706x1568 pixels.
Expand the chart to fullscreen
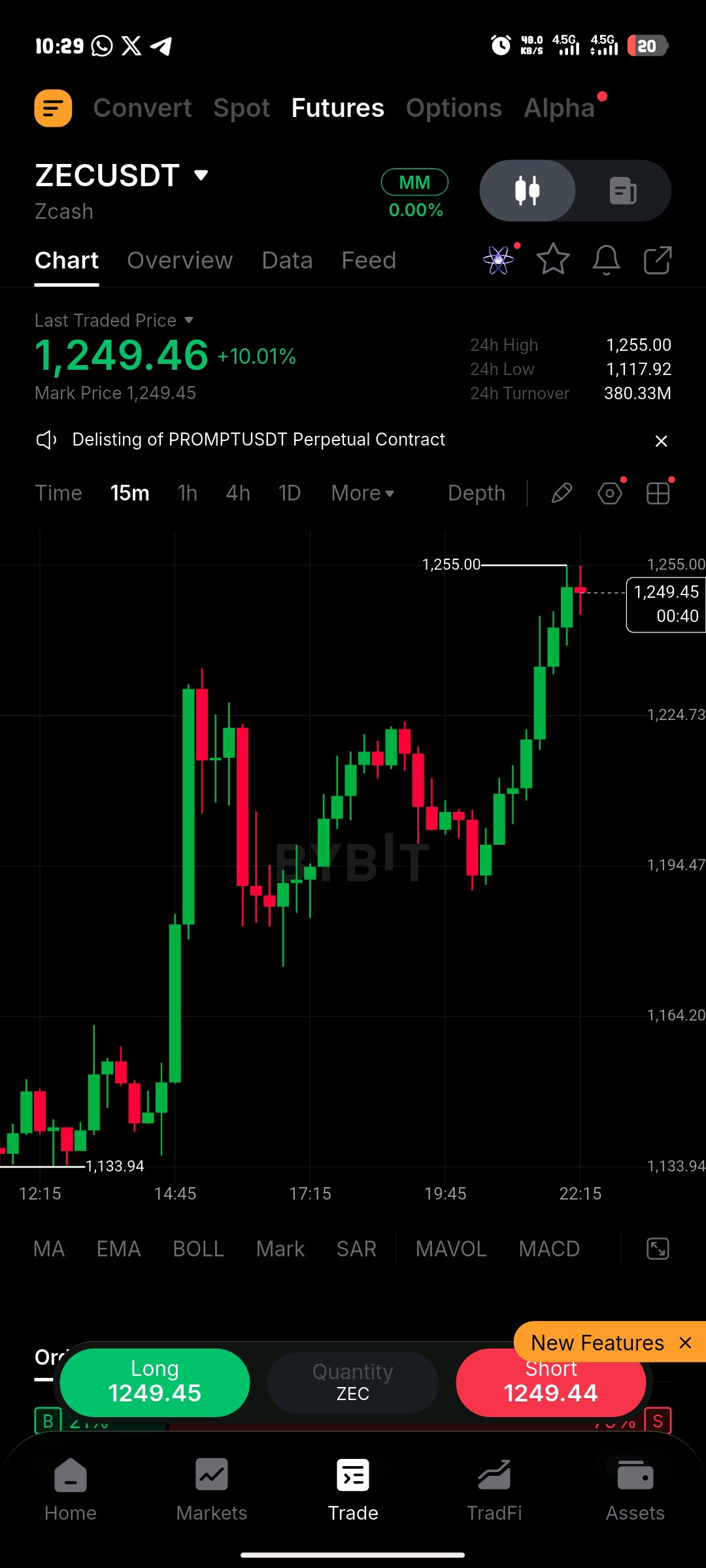[x=658, y=1249]
